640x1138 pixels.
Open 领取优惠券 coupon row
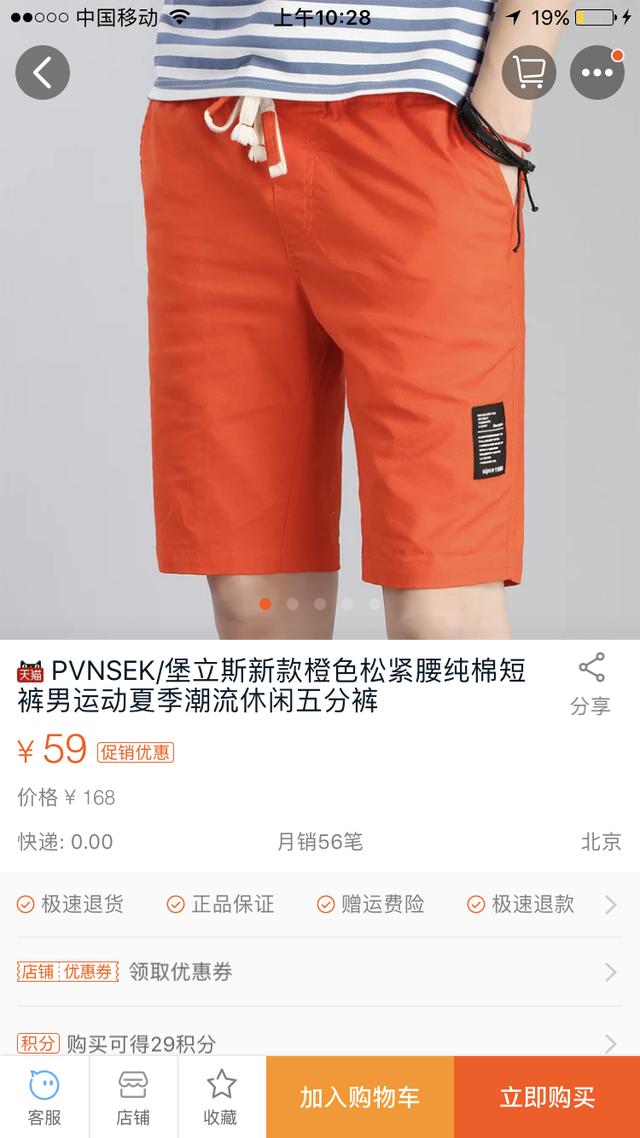pos(318,971)
